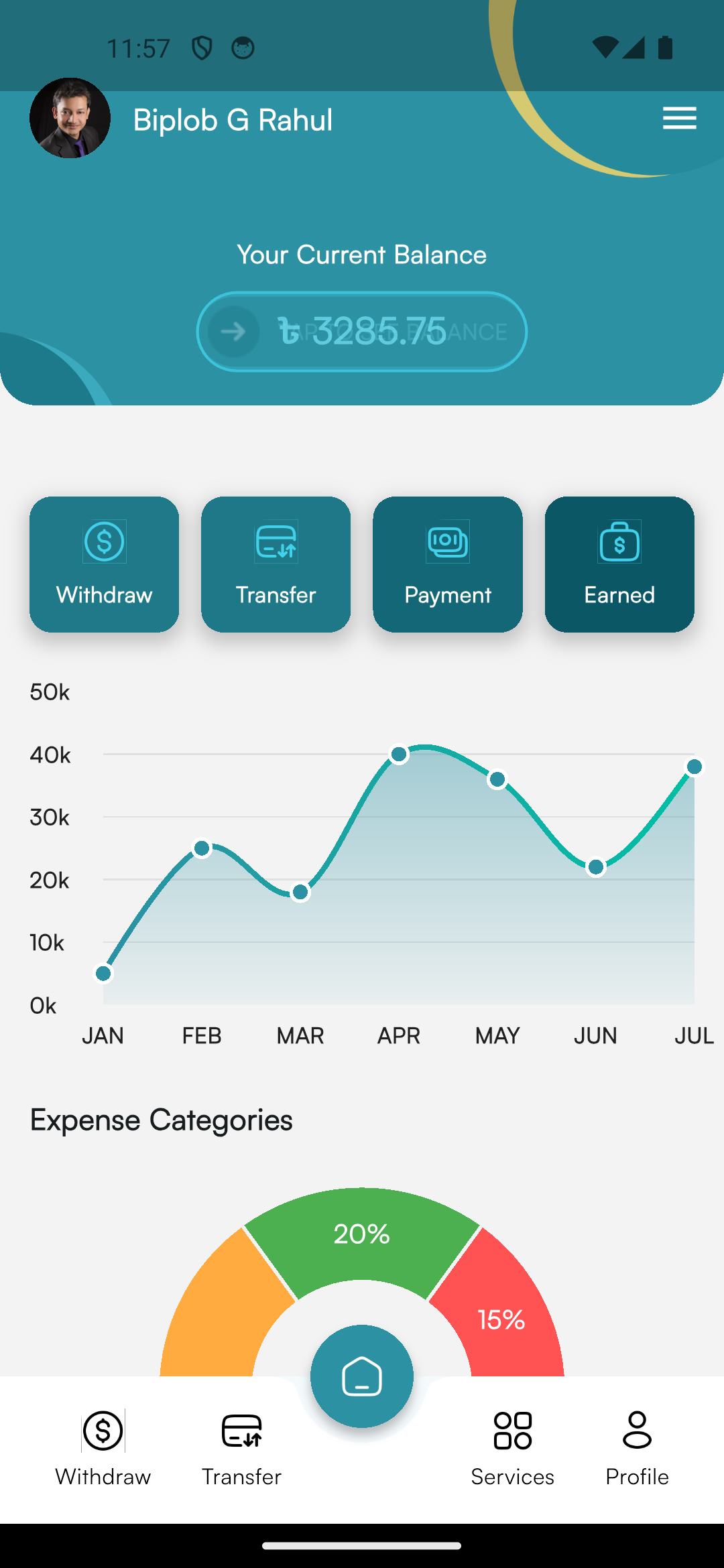Select the Expense Categories section heading
Image resolution: width=724 pixels, height=1568 pixels.
point(162,1120)
